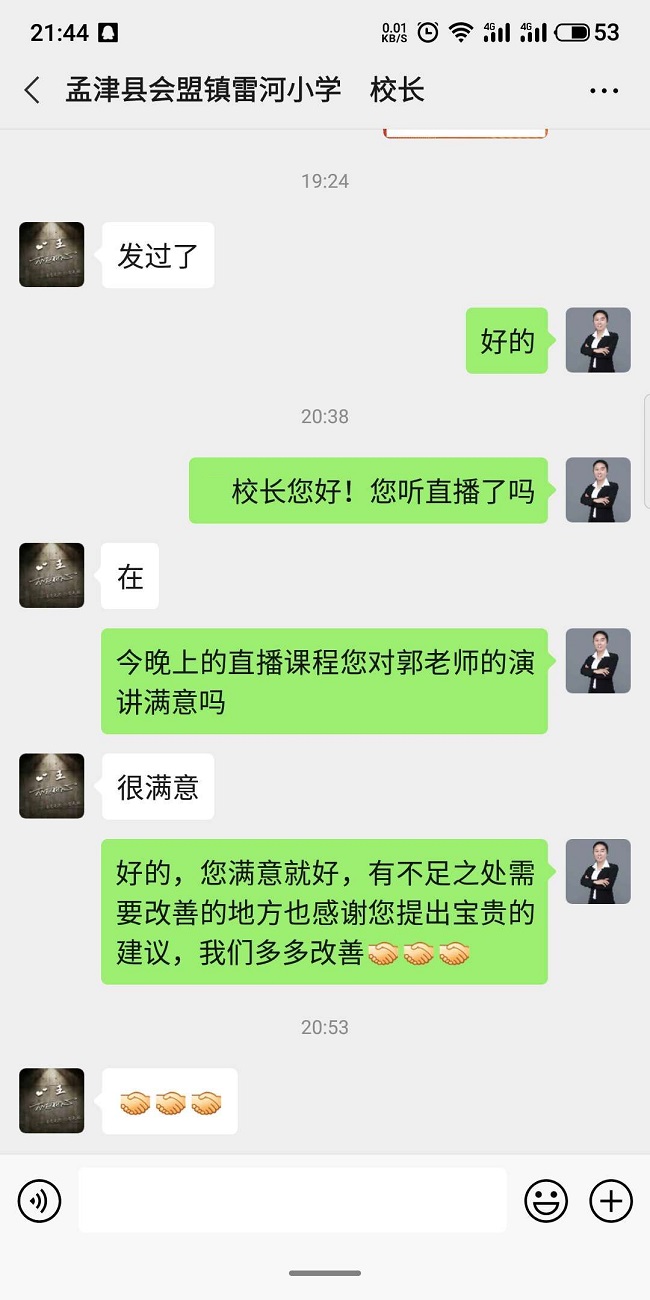
Task: Open the emoji picker
Action: (546, 1200)
